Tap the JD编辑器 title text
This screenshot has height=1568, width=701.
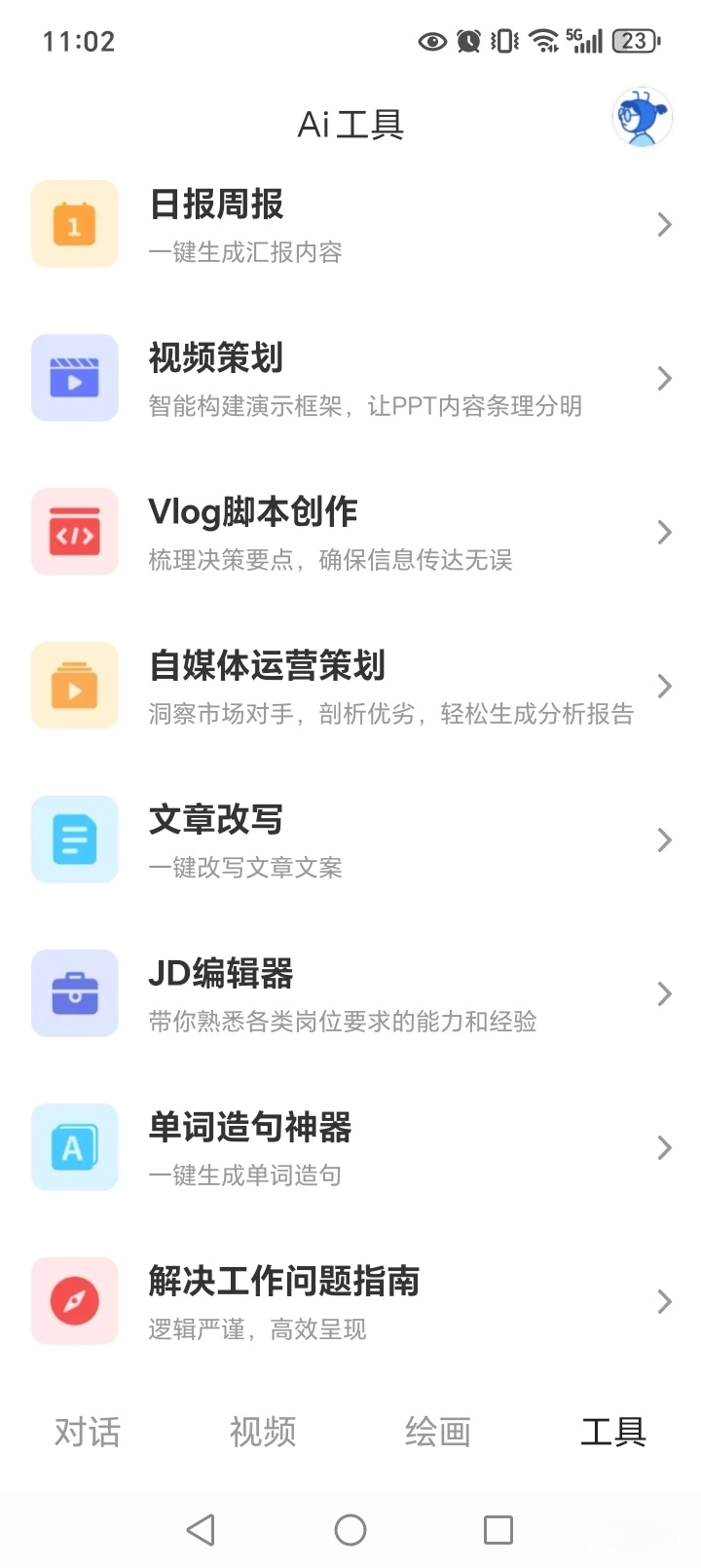tap(218, 974)
